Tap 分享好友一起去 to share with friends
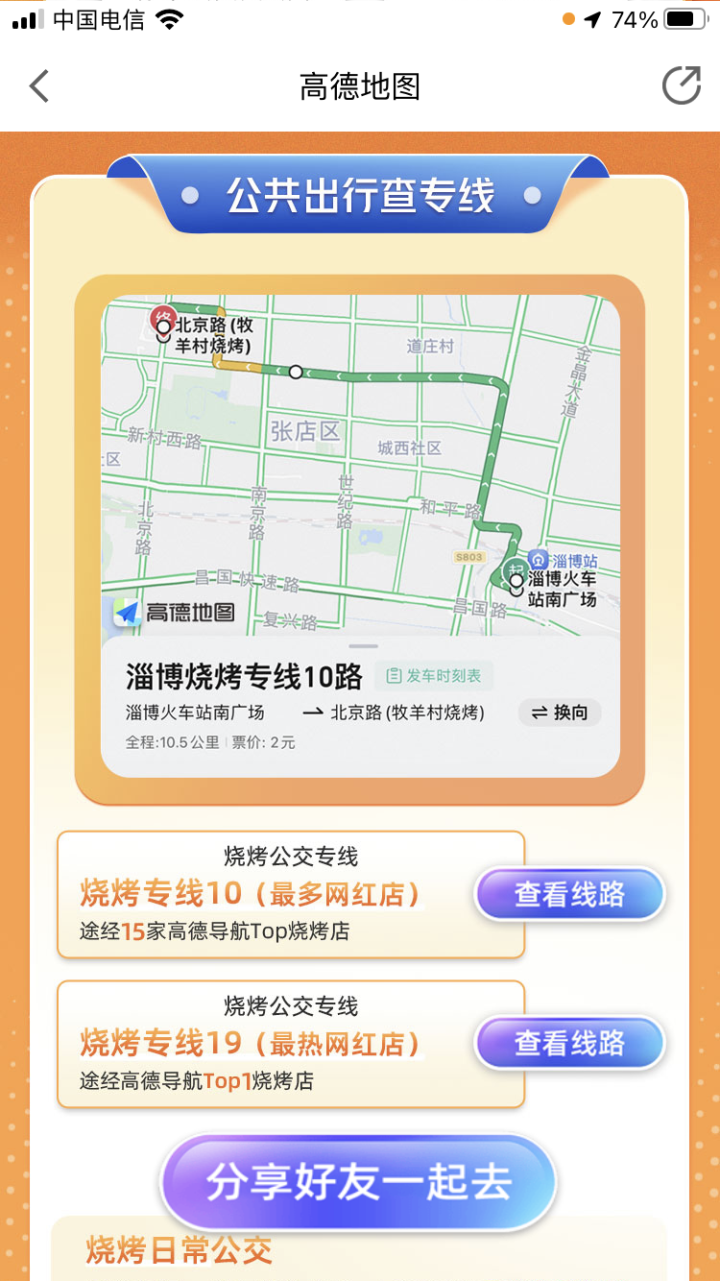 pyautogui.click(x=359, y=1182)
